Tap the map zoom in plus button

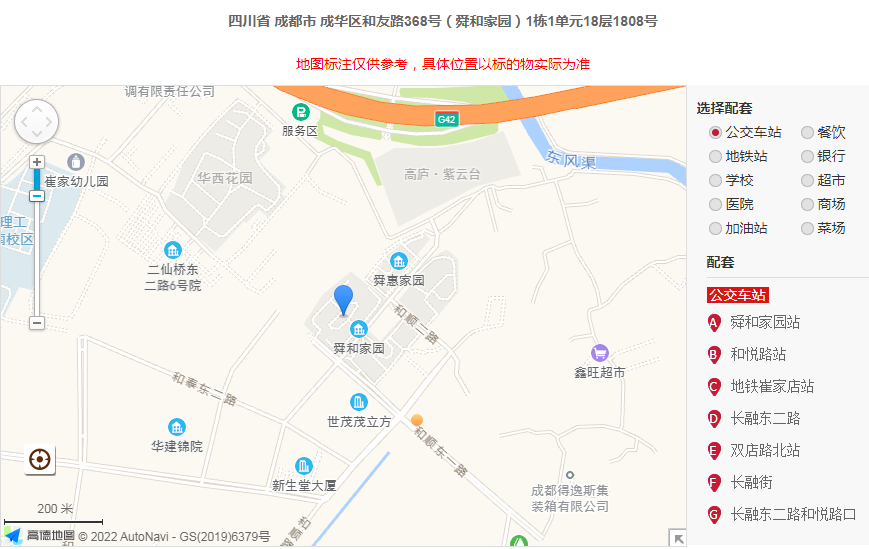point(37,162)
